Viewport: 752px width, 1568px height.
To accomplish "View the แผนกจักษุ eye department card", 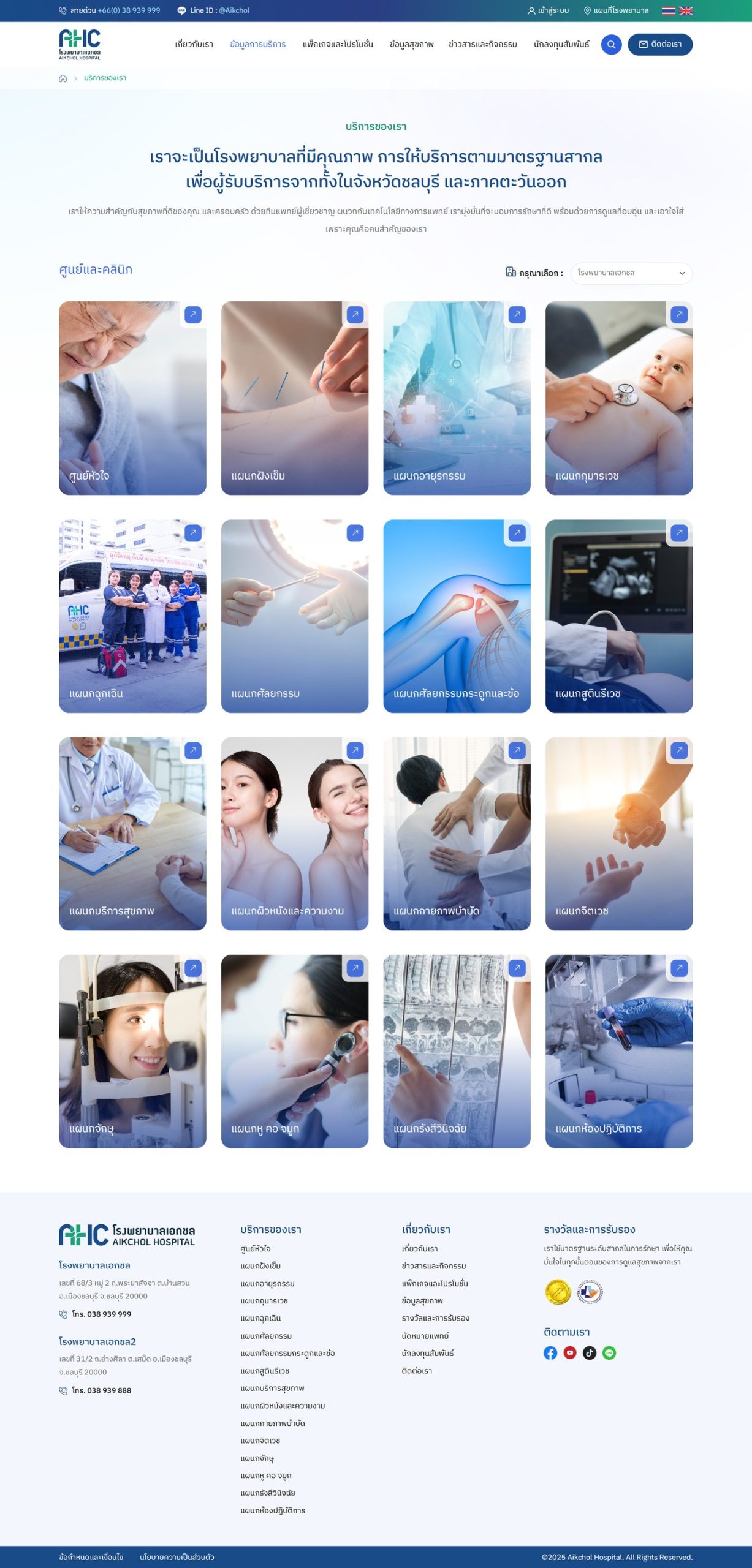I will click(x=132, y=1051).
